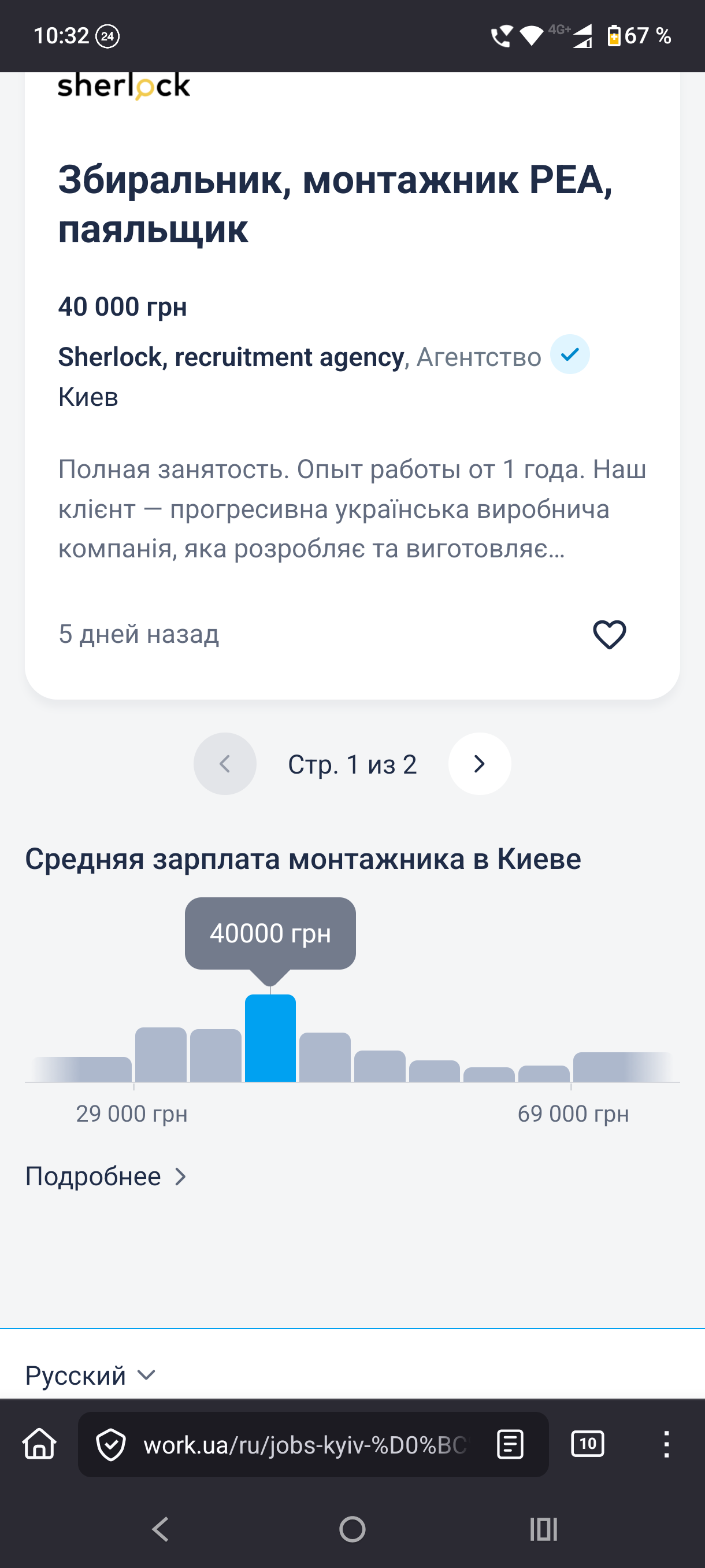
Task: Enable reader mode for this page
Action: [510, 1444]
